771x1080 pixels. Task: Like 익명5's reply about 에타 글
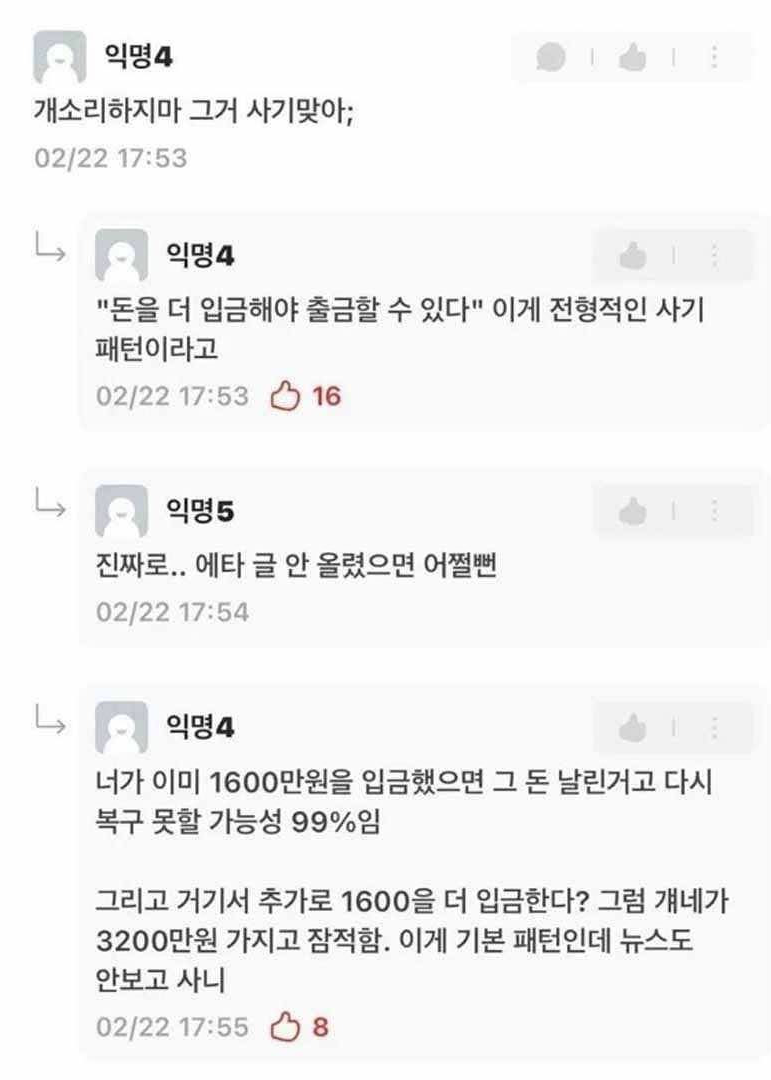(x=633, y=511)
